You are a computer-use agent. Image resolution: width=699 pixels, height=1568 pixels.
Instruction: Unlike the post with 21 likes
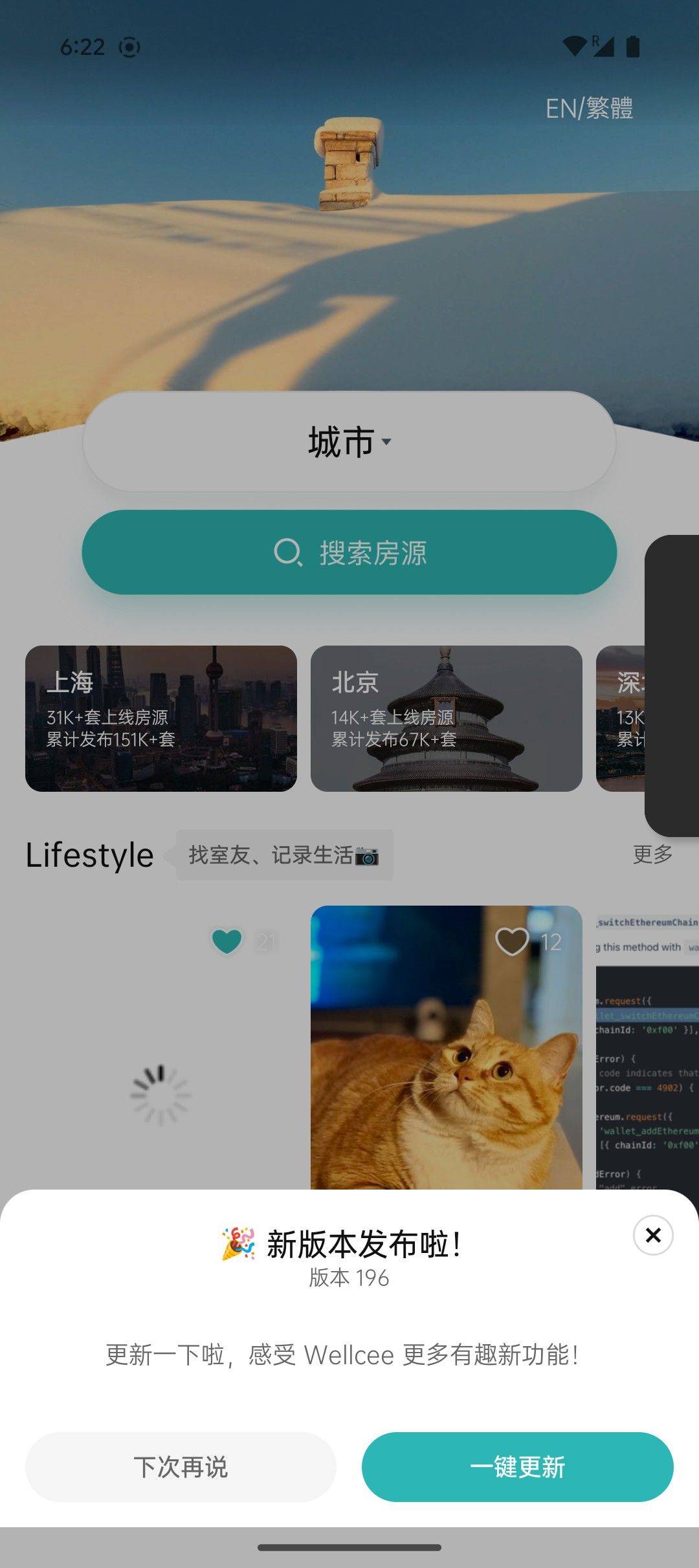pos(227,941)
